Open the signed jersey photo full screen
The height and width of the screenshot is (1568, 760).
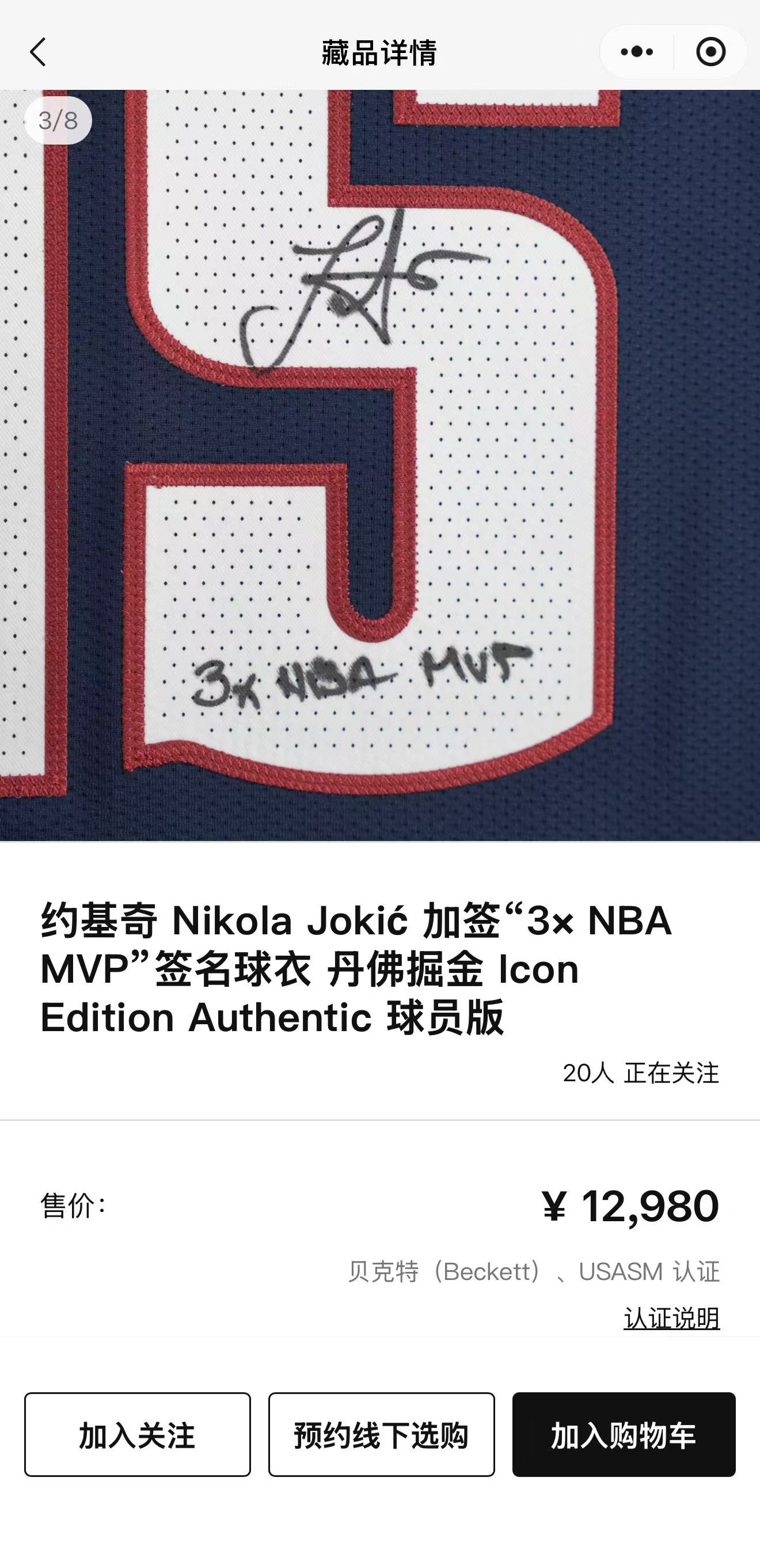[x=379, y=465]
